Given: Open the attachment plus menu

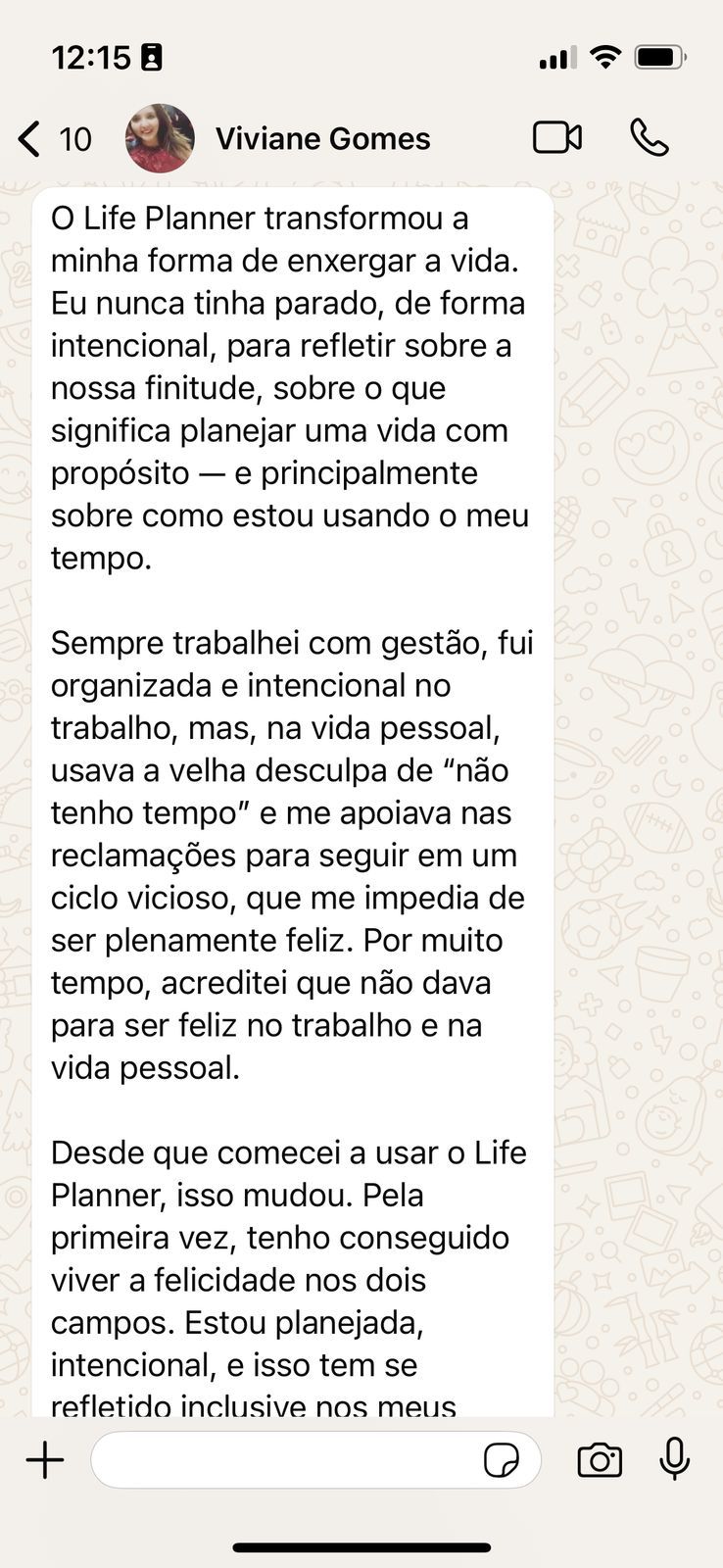Looking at the screenshot, I should click(45, 1460).
